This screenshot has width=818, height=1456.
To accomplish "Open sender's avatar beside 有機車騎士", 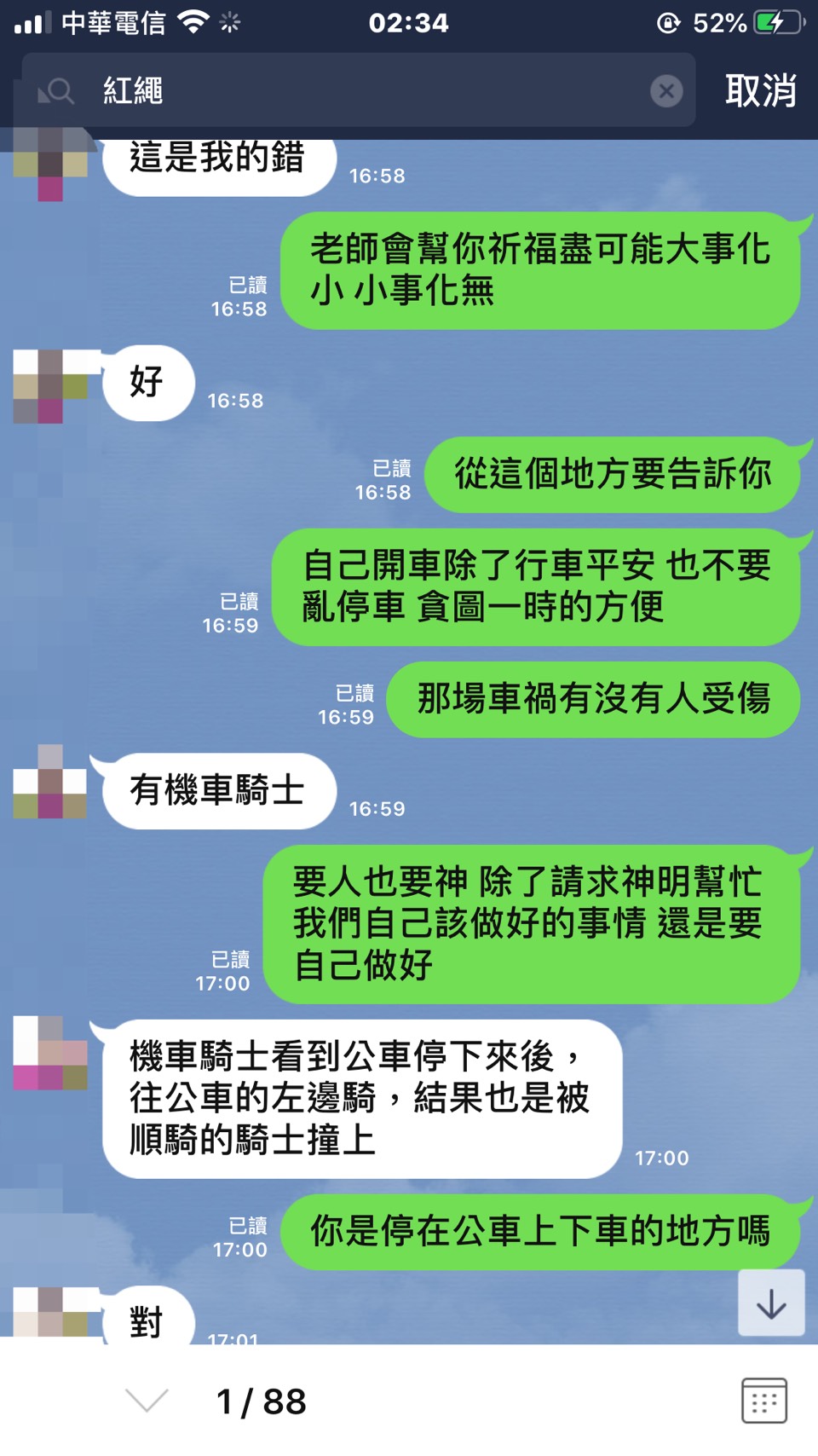I will pyautogui.click(x=50, y=783).
